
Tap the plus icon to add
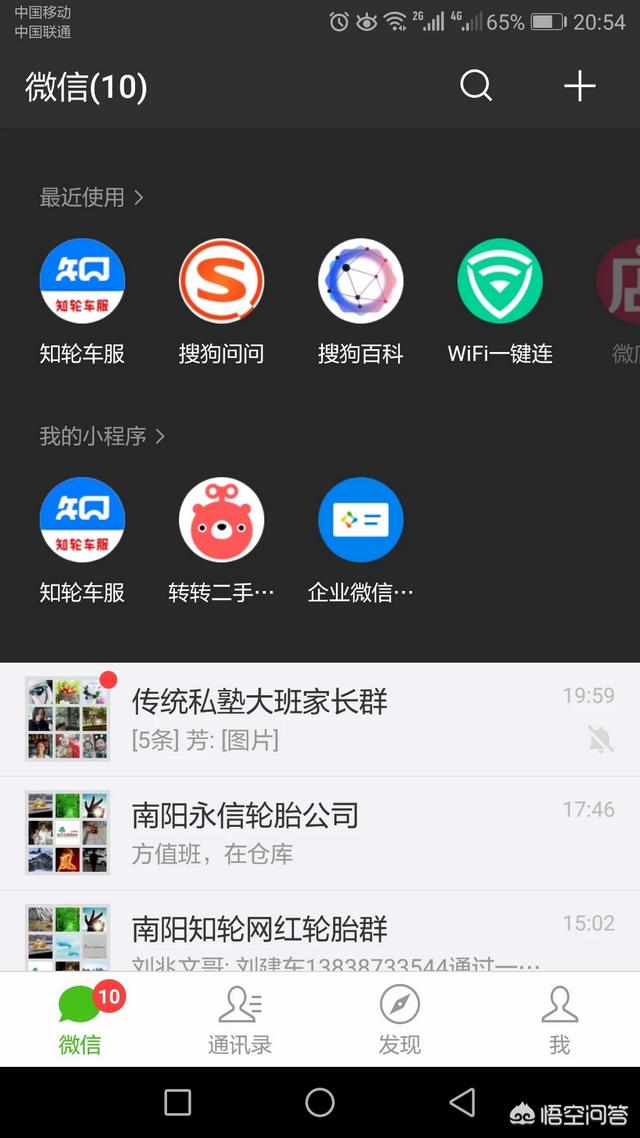(x=580, y=86)
